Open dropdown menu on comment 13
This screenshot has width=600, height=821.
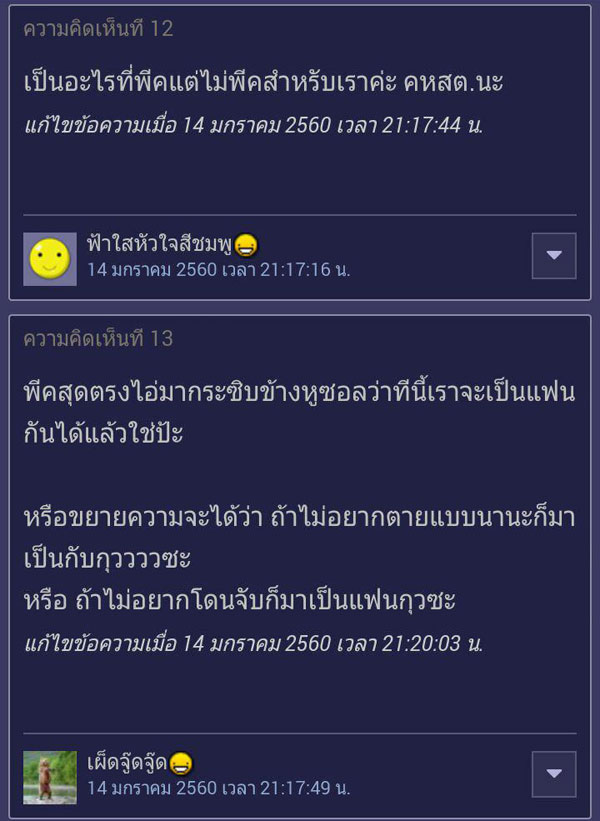pos(553,773)
